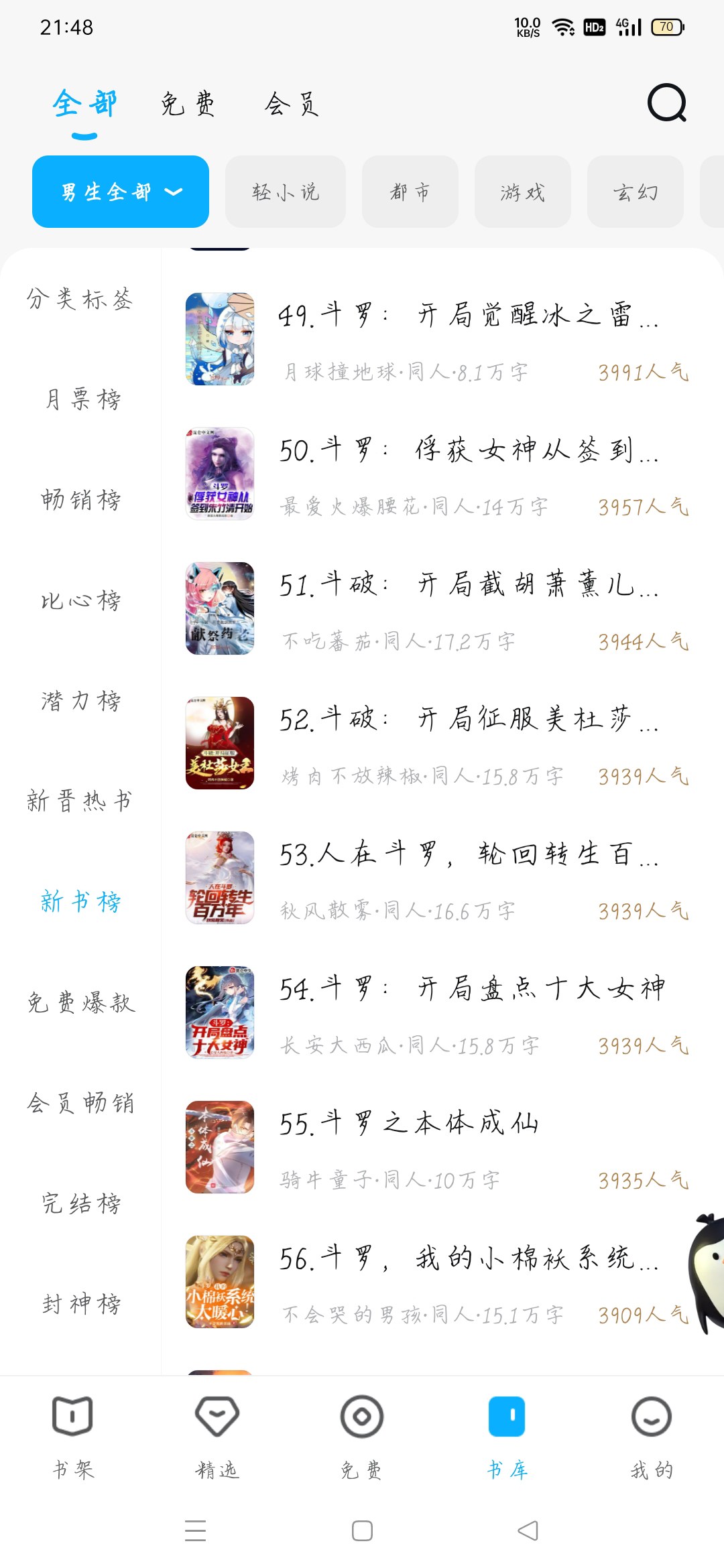This screenshot has height=1568, width=724.
Task: Open the 月票榜 ranking
Action: point(81,399)
